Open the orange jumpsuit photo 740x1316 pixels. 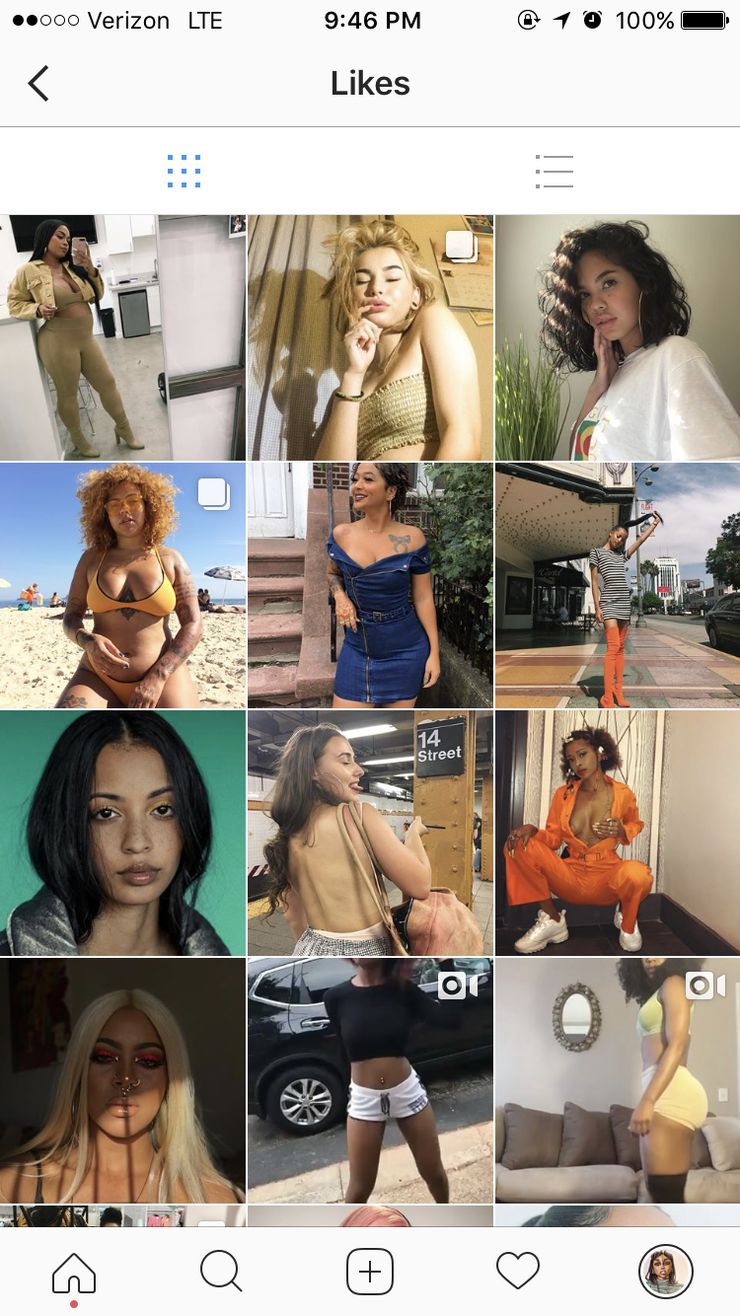pos(617,832)
